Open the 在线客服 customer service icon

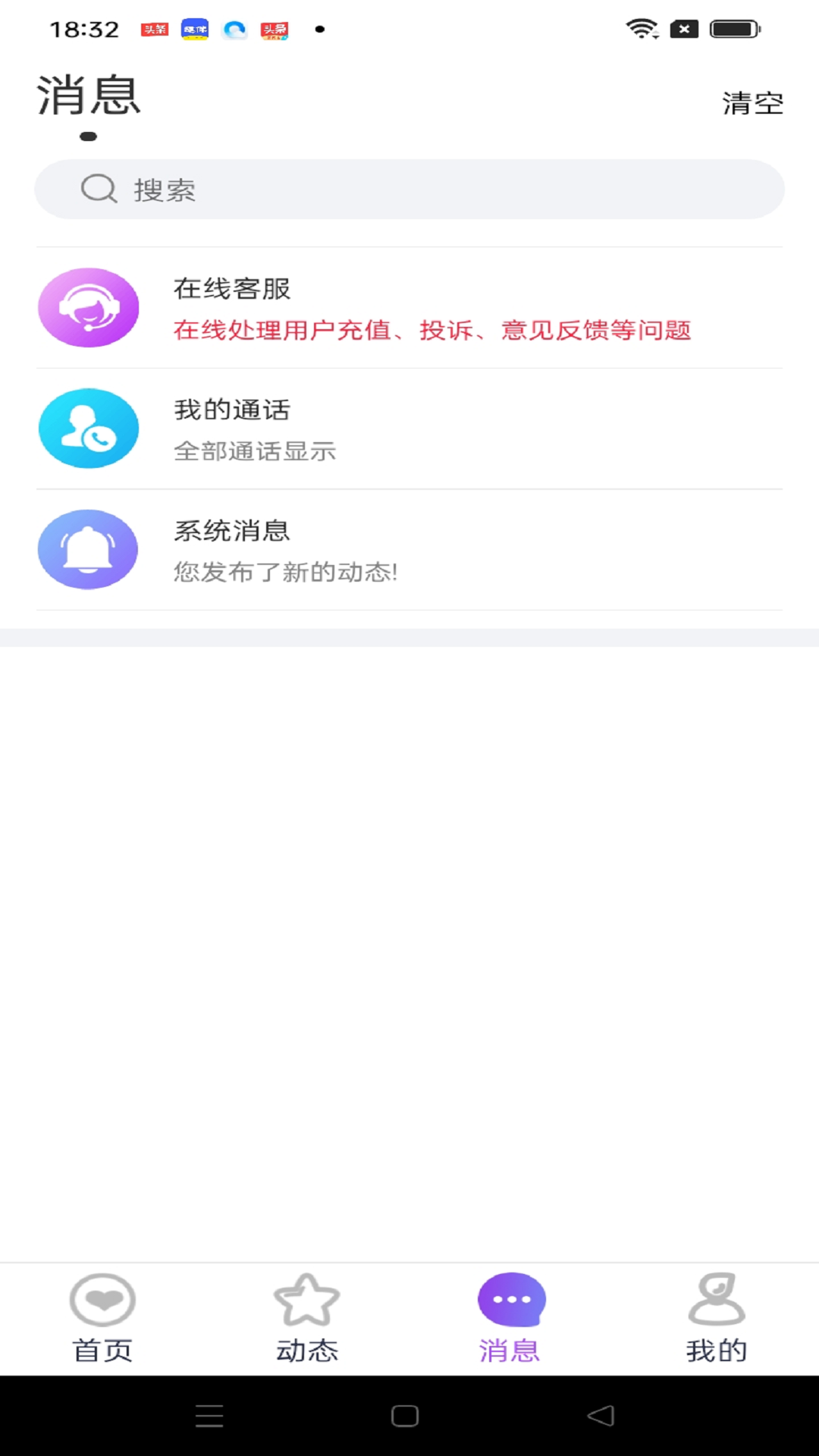(x=88, y=307)
